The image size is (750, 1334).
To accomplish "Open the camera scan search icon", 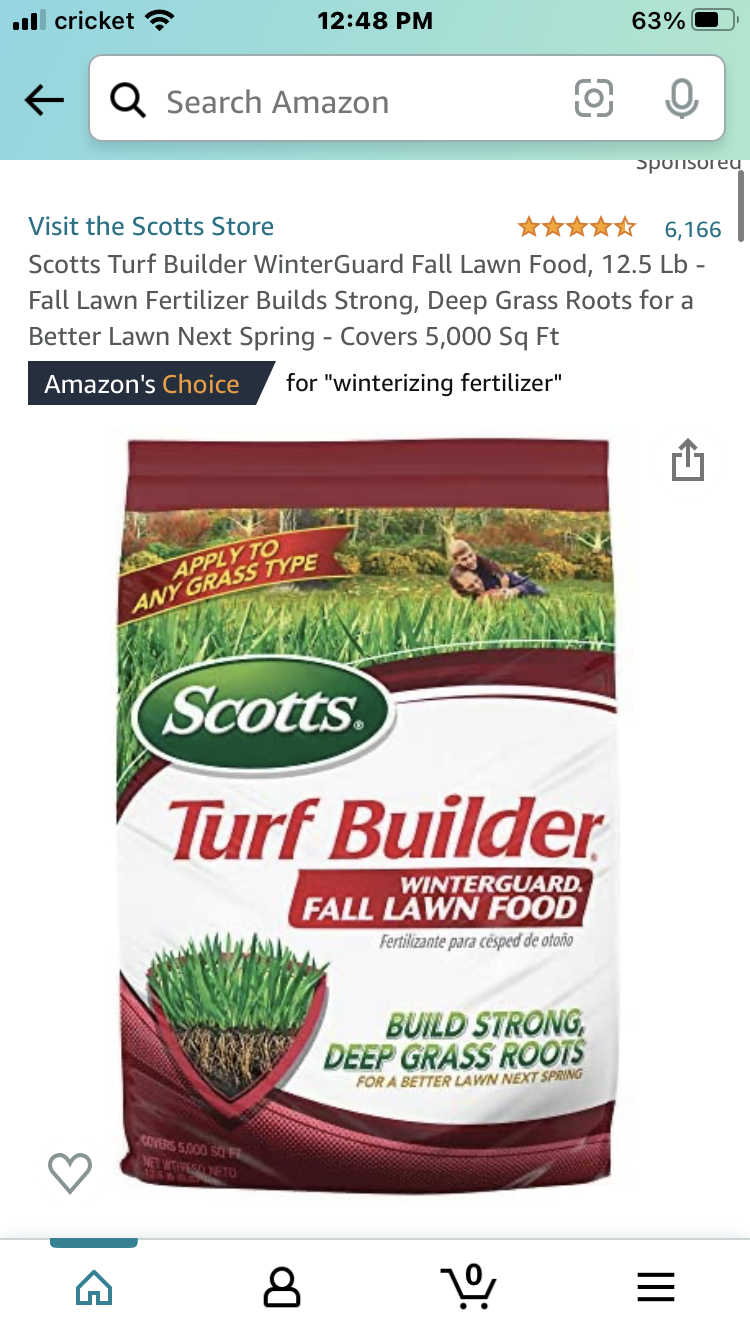I will click(x=593, y=99).
